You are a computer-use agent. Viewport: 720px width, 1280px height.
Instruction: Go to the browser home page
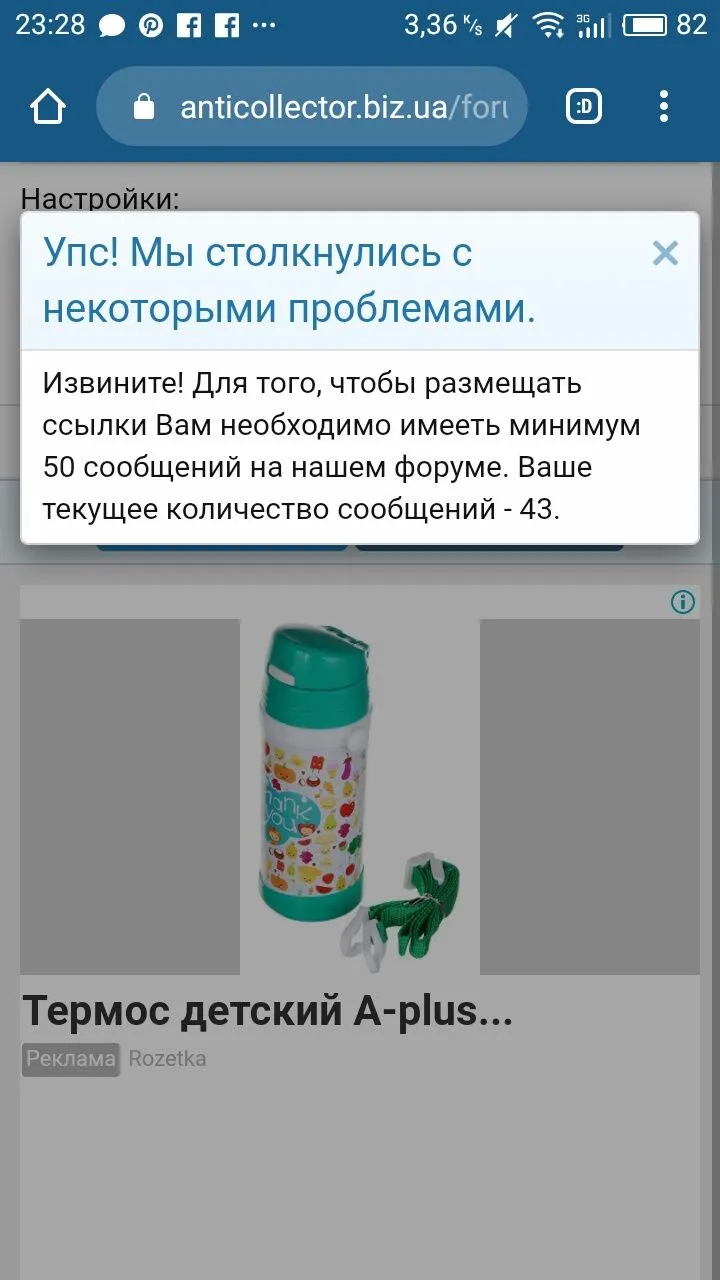point(48,107)
